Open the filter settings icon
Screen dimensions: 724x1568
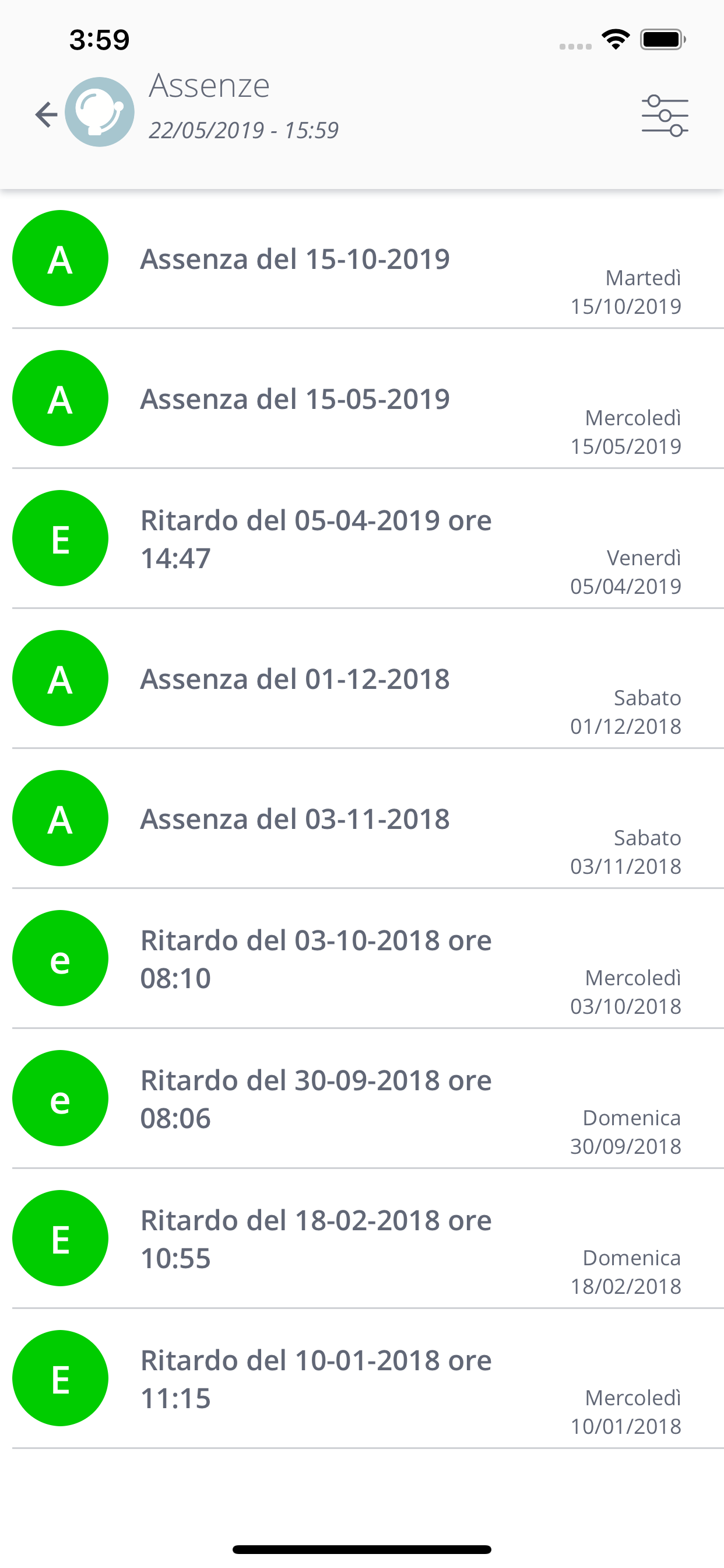pyautogui.click(x=665, y=115)
